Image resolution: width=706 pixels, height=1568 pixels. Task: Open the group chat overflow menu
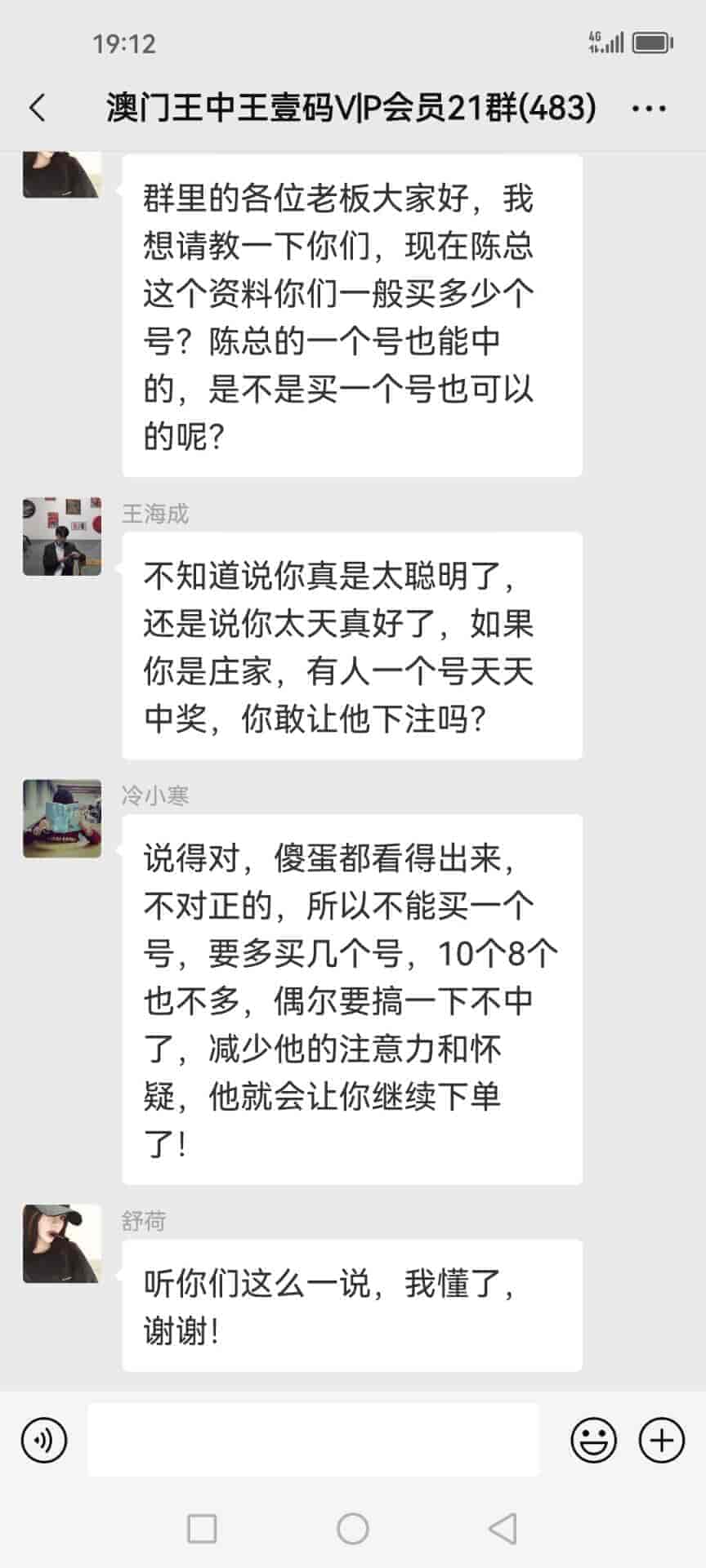click(650, 108)
